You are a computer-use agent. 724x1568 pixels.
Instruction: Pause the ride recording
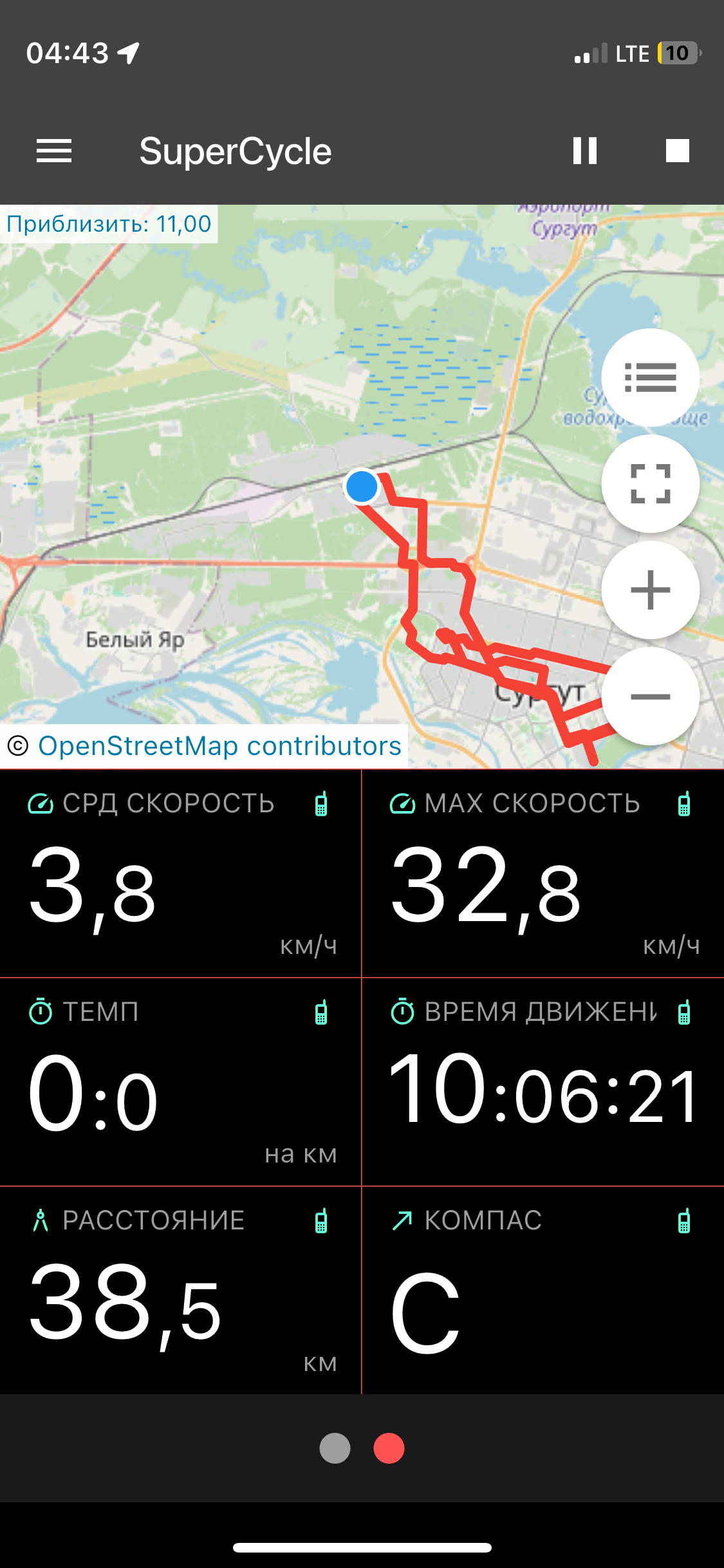coord(585,151)
